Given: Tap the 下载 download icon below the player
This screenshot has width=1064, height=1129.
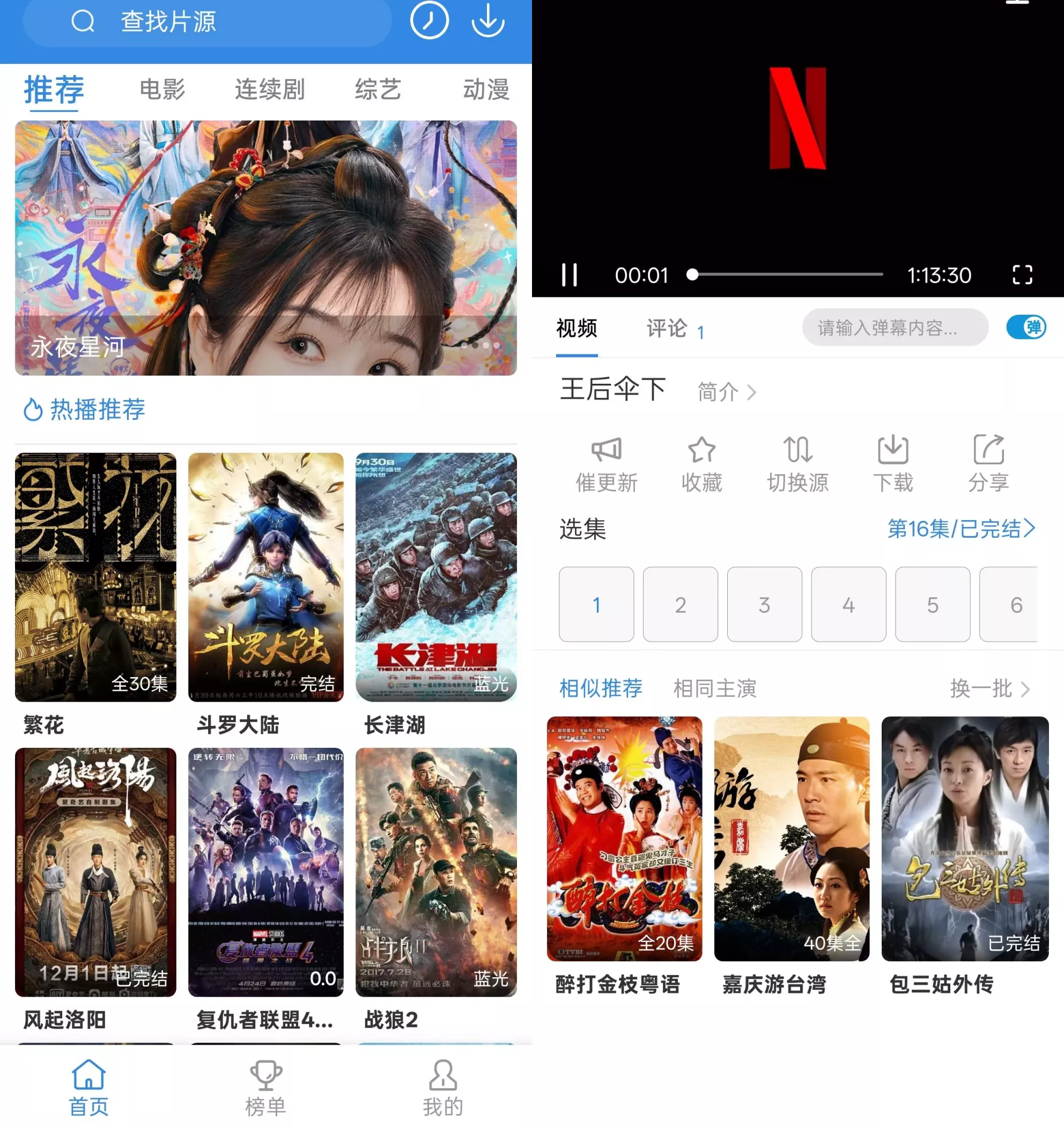Looking at the screenshot, I should click(893, 463).
